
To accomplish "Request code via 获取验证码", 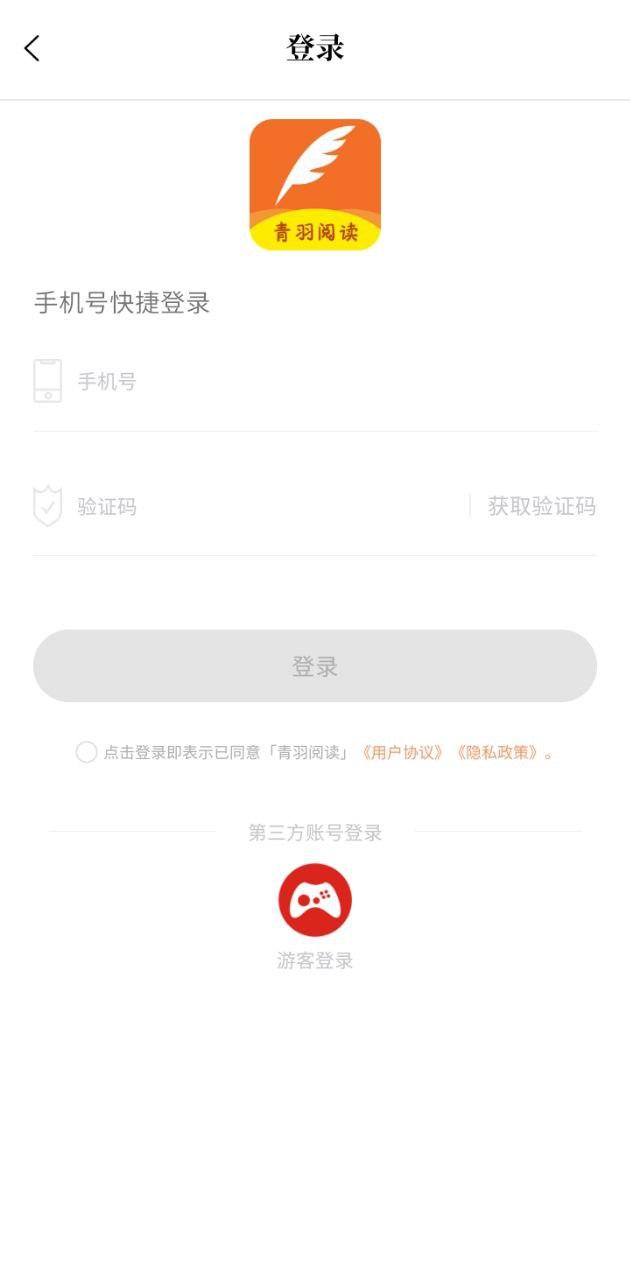I will (541, 506).
